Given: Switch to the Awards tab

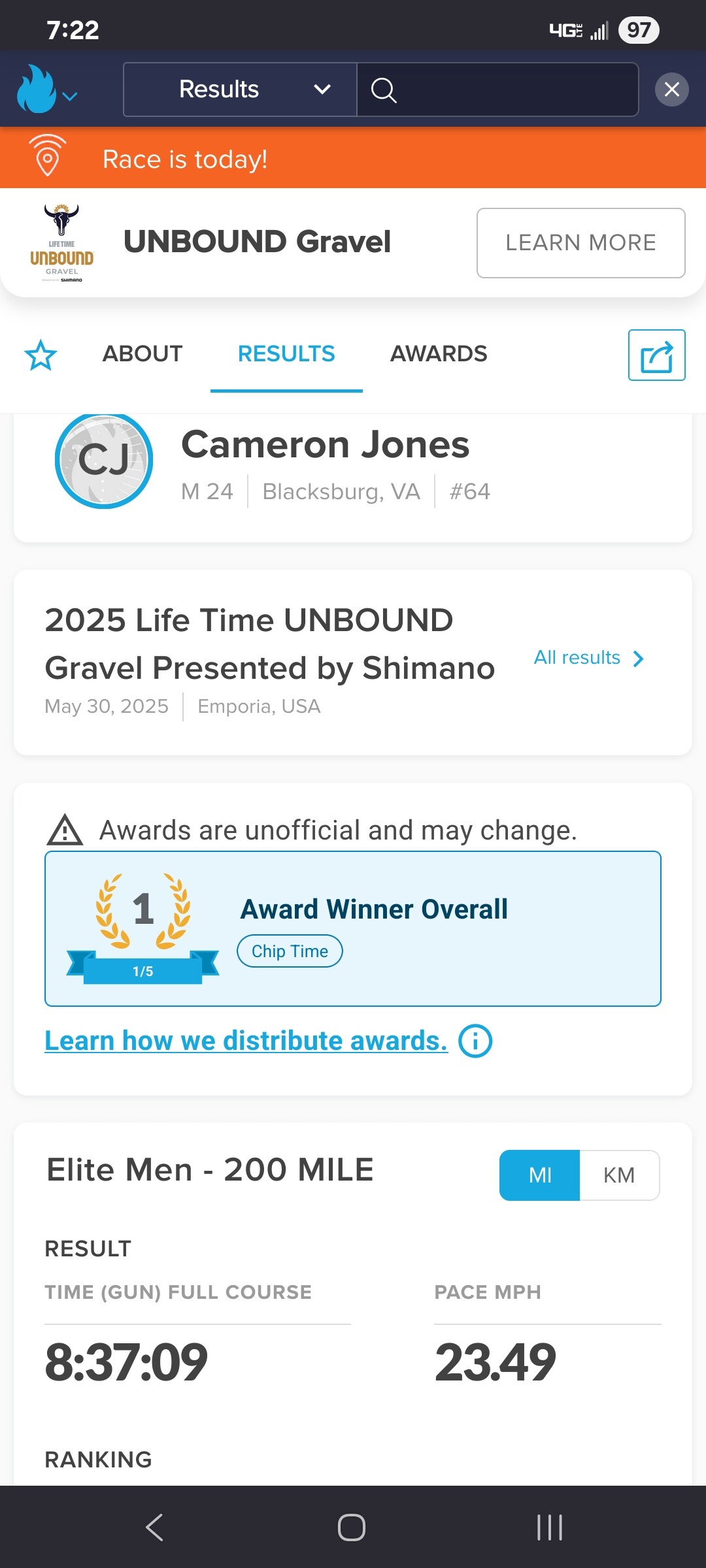Looking at the screenshot, I should tap(439, 353).
